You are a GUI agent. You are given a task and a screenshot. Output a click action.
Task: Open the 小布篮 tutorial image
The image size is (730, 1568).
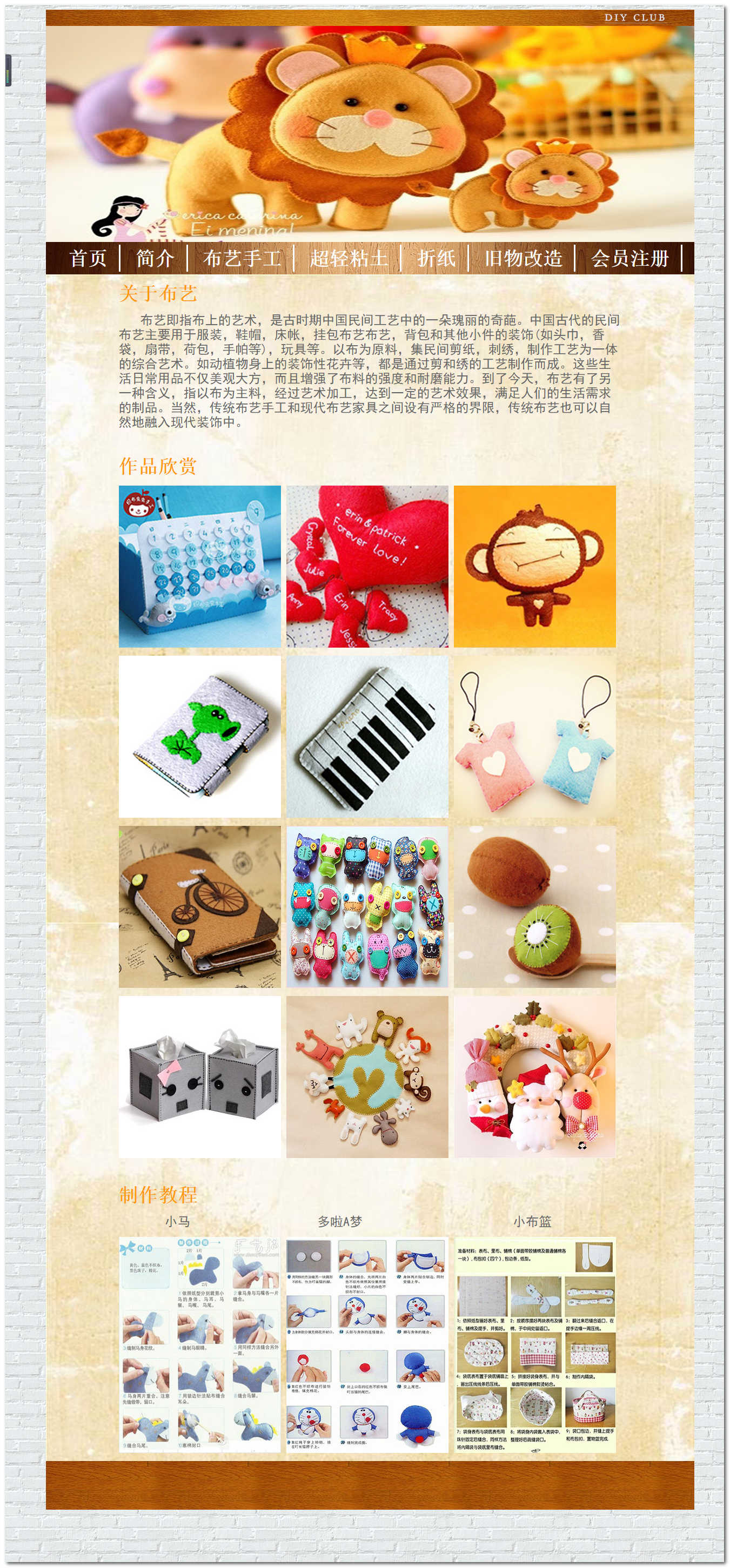pos(534,1344)
